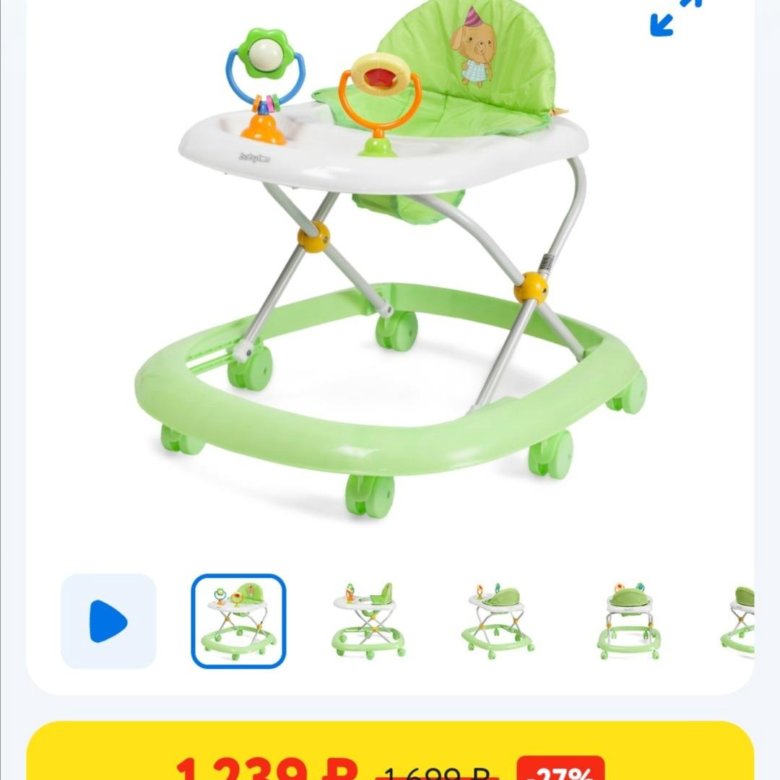Play the product video
Viewport: 780px width, 780px height.
(108, 621)
